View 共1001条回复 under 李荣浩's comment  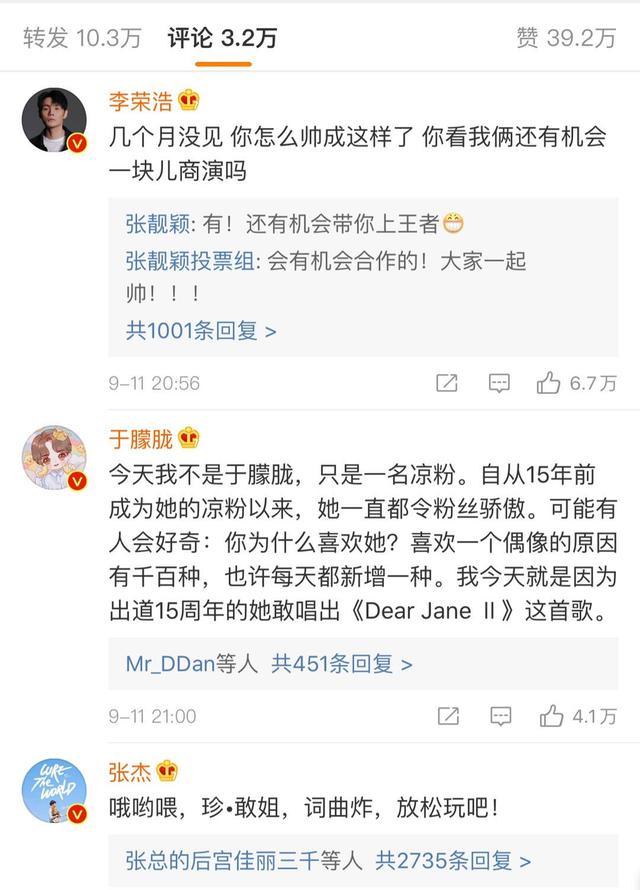(200, 330)
